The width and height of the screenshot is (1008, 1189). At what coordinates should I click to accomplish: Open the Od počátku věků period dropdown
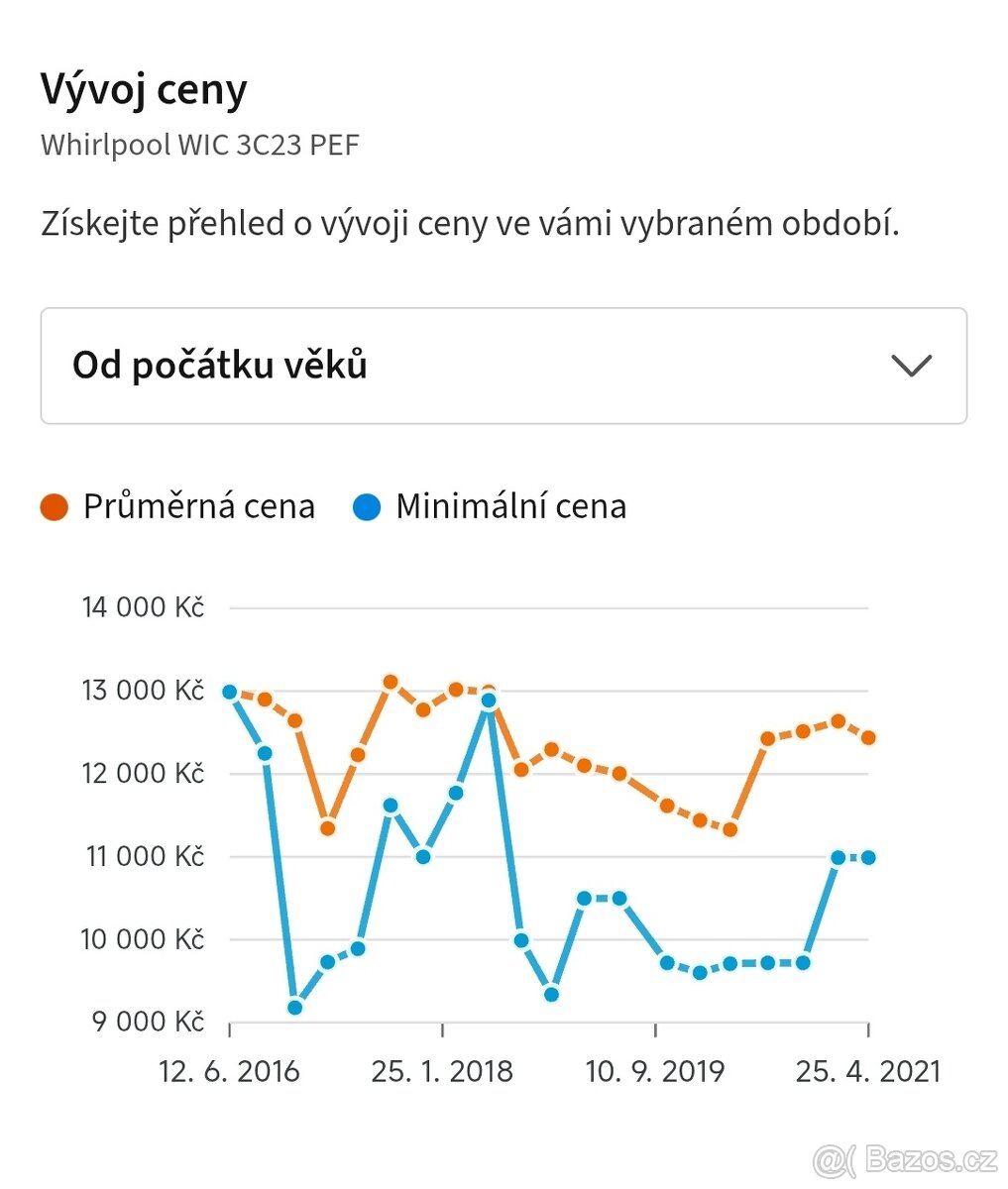click(x=503, y=366)
